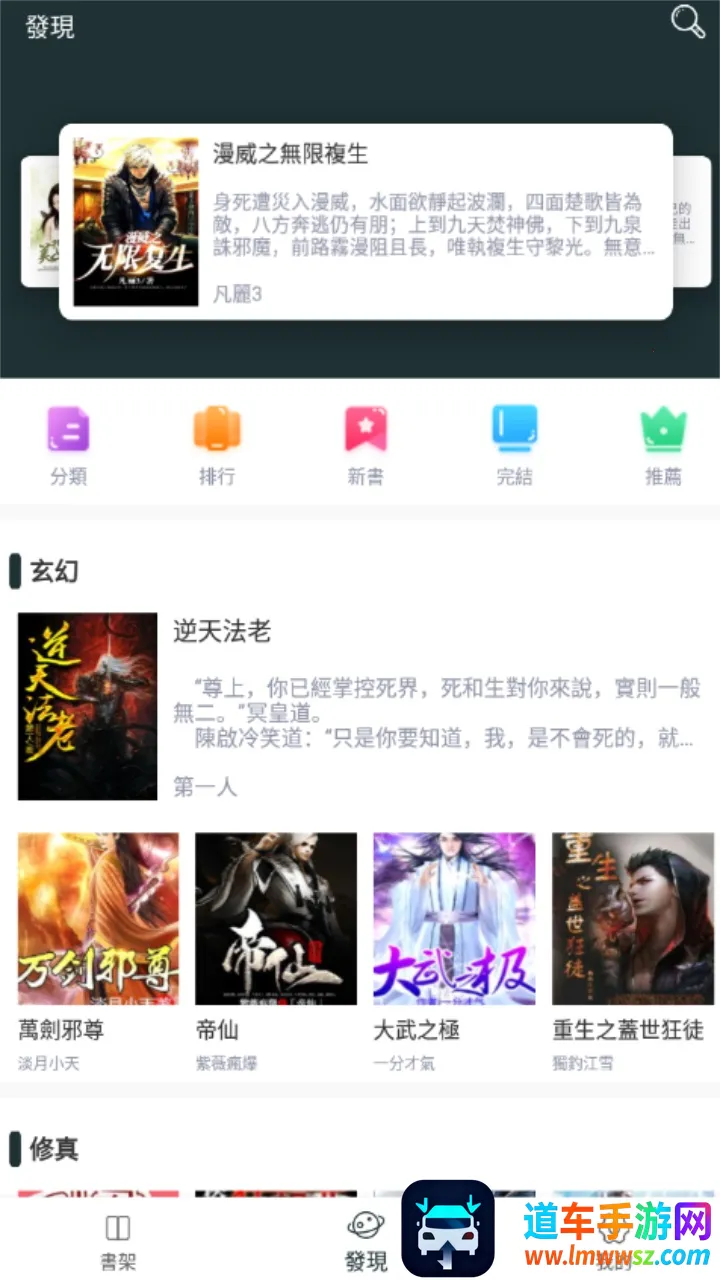Open the 分類 categories section
The width and height of the screenshot is (720, 1280).
(69, 445)
